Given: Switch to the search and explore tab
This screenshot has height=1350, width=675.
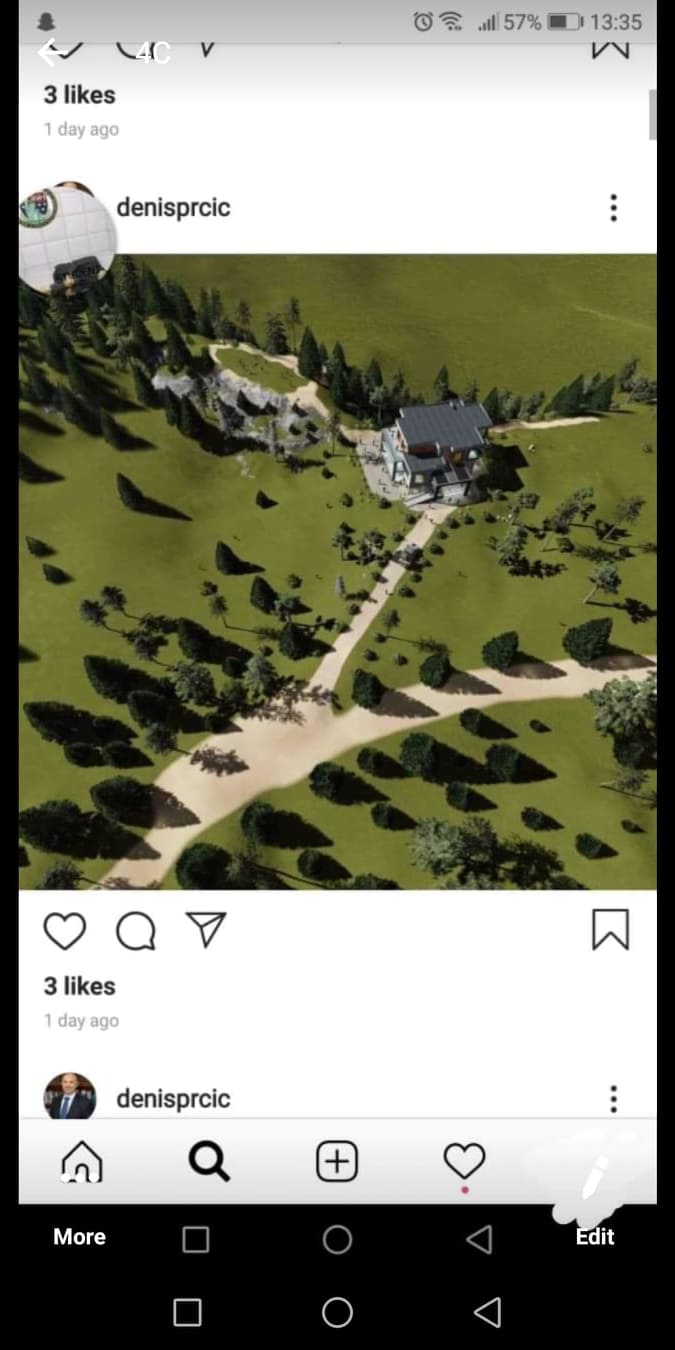Looking at the screenshot, I should pos(209,1161).
